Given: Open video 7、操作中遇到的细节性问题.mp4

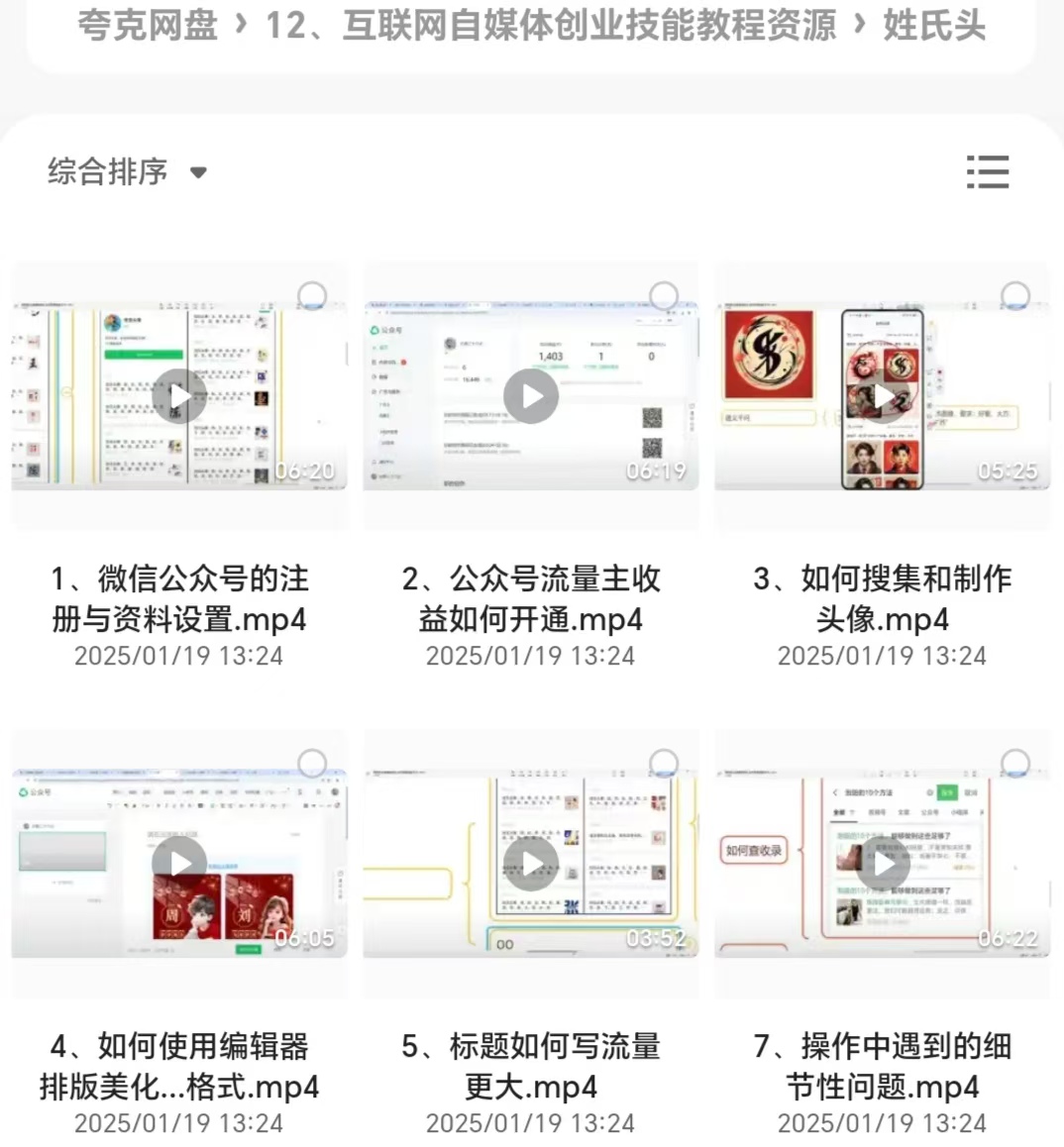Looking at the screenshot, I should pyautogui.click(x=883, y=864).
